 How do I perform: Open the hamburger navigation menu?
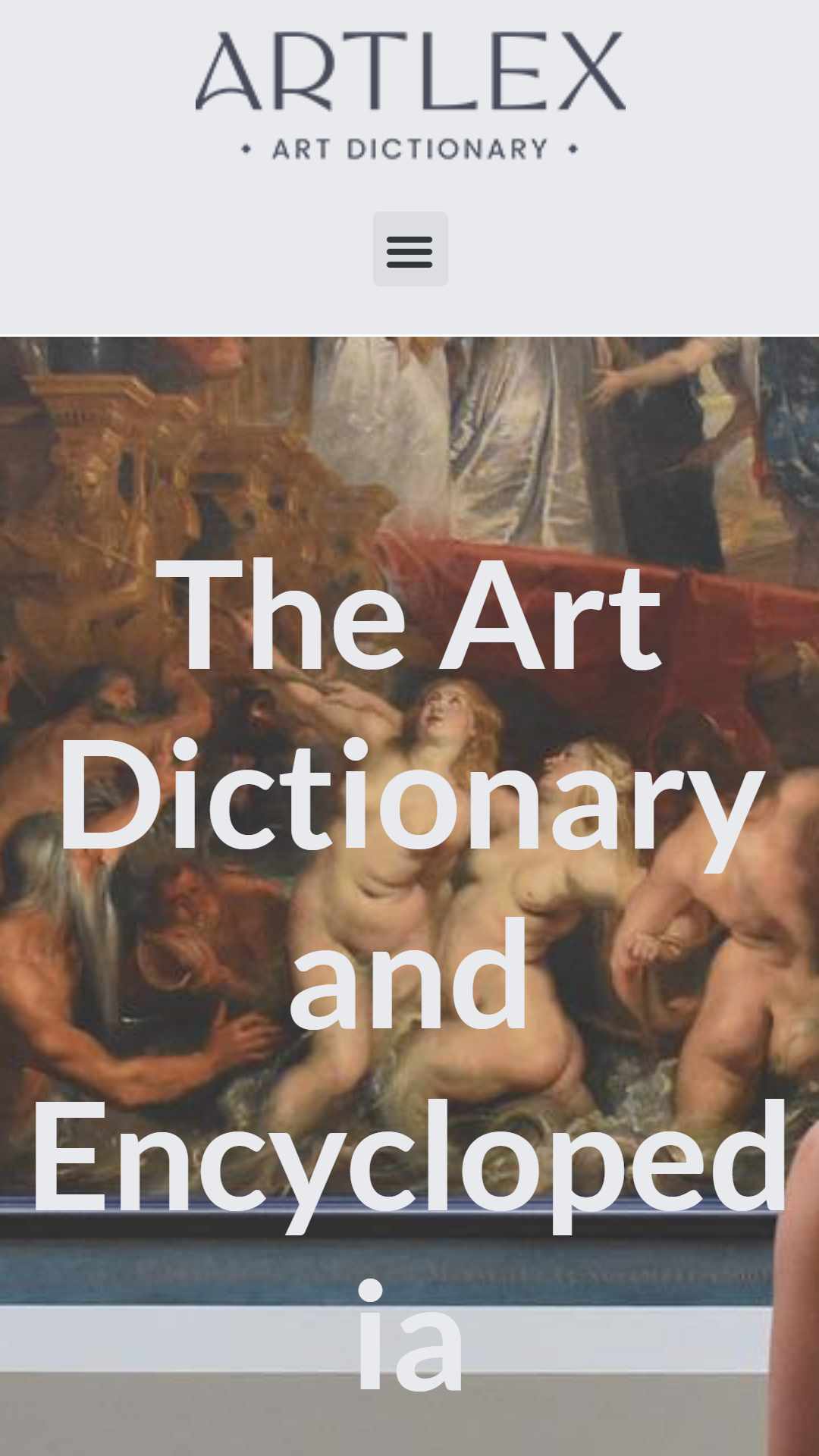click(x=409, y=249)
